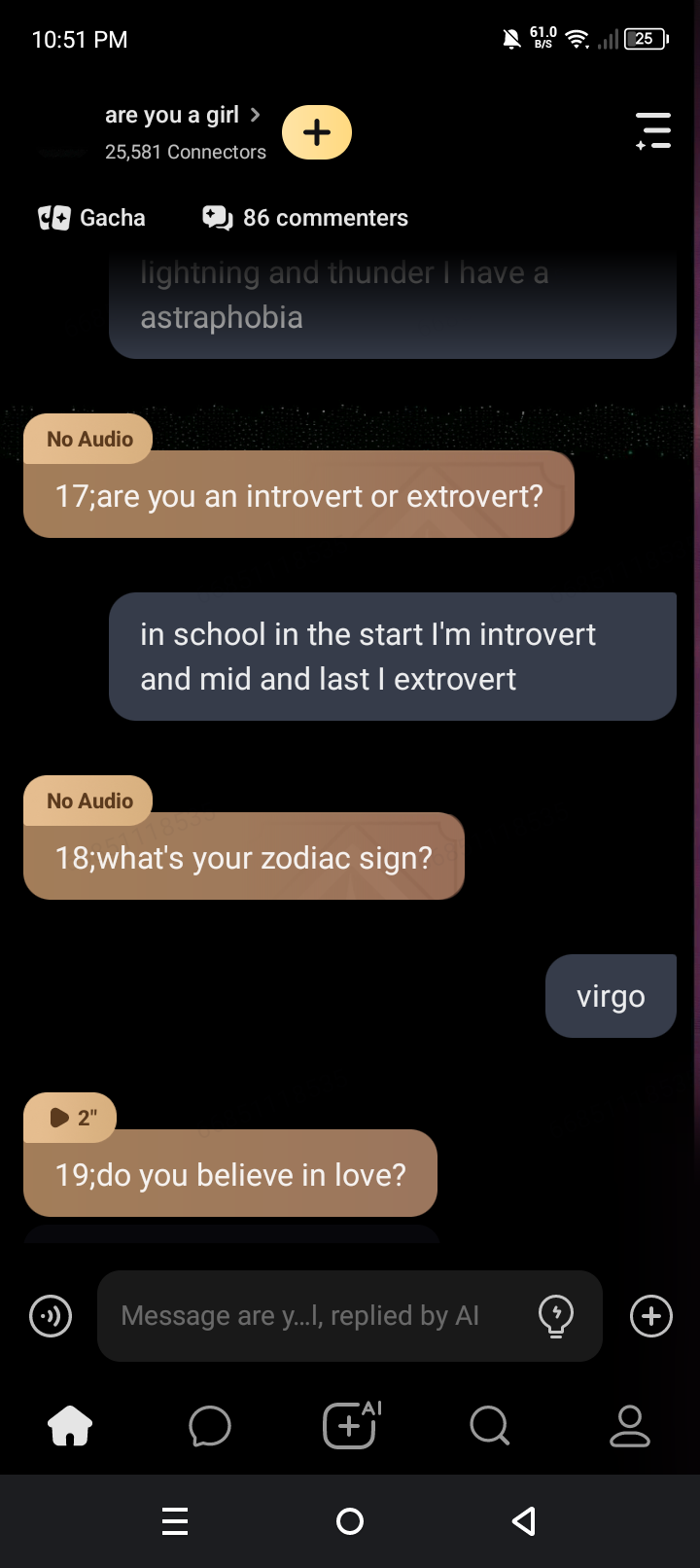Play the 2" audio for message 19
Screen dimensions: 700x1568
click(x=71, y=1118)
